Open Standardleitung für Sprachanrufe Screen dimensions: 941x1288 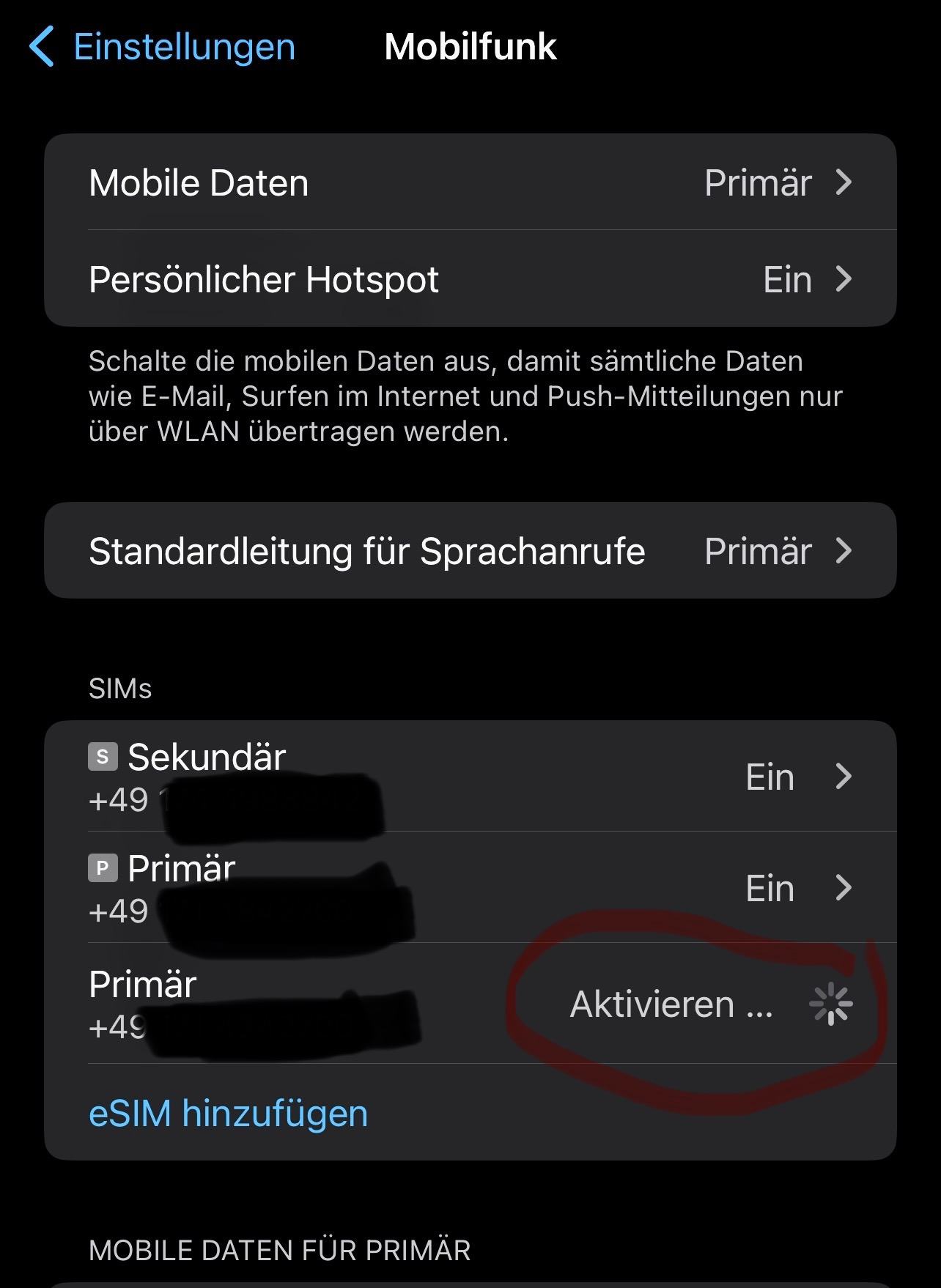[471, 550]
